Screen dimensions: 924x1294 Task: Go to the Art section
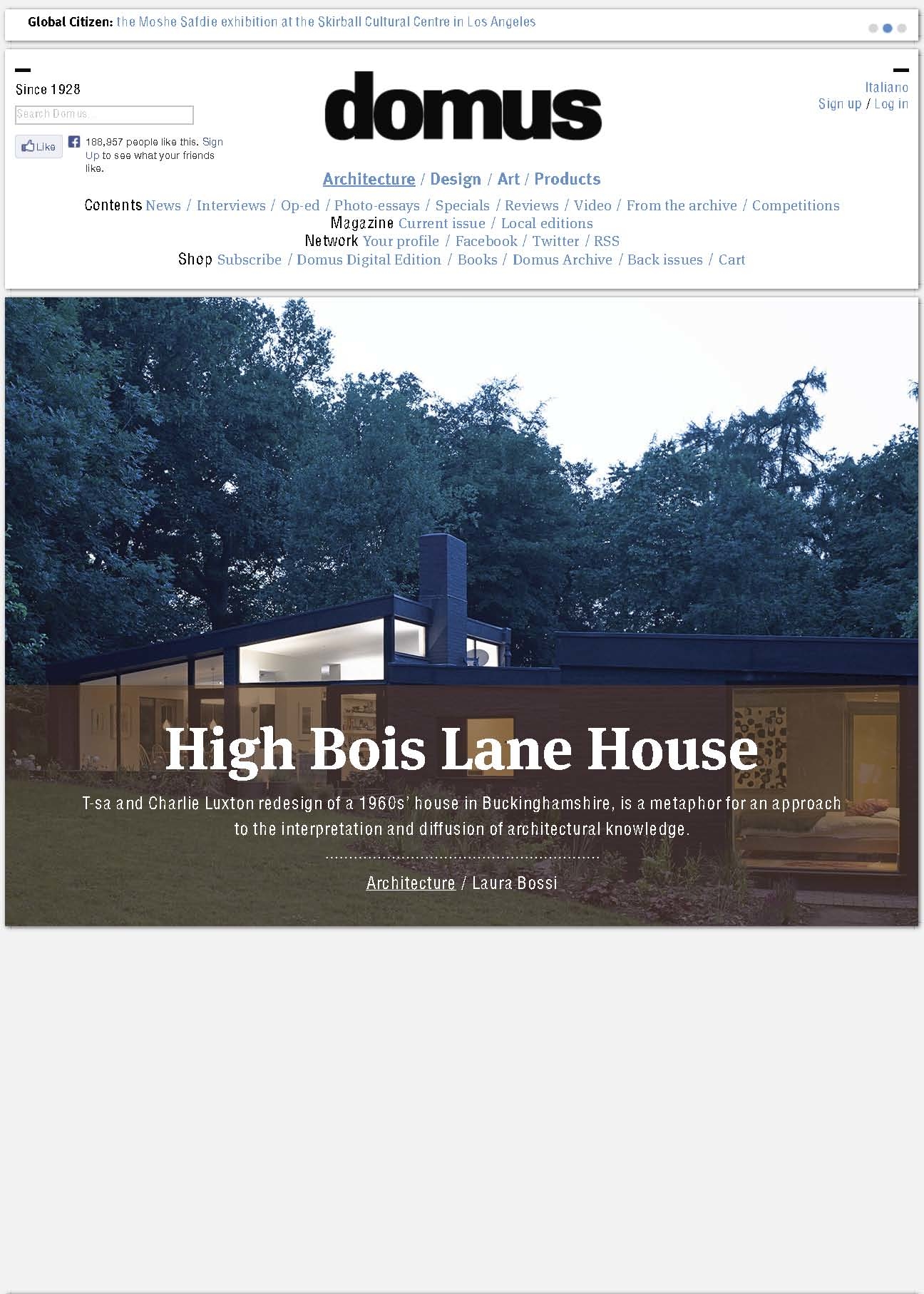[x=508, y=179]
